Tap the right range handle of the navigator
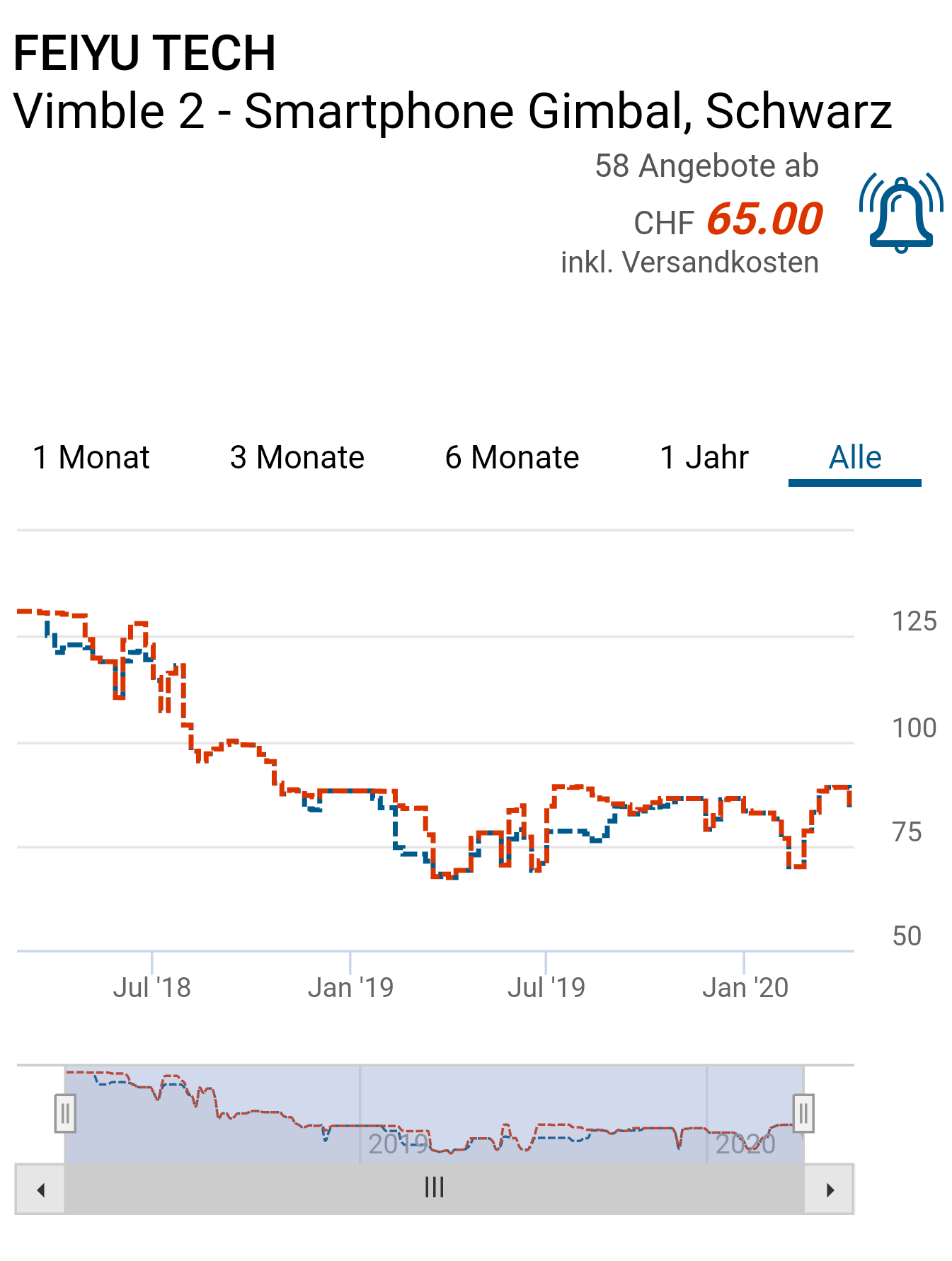 [x=803, y=1114]
